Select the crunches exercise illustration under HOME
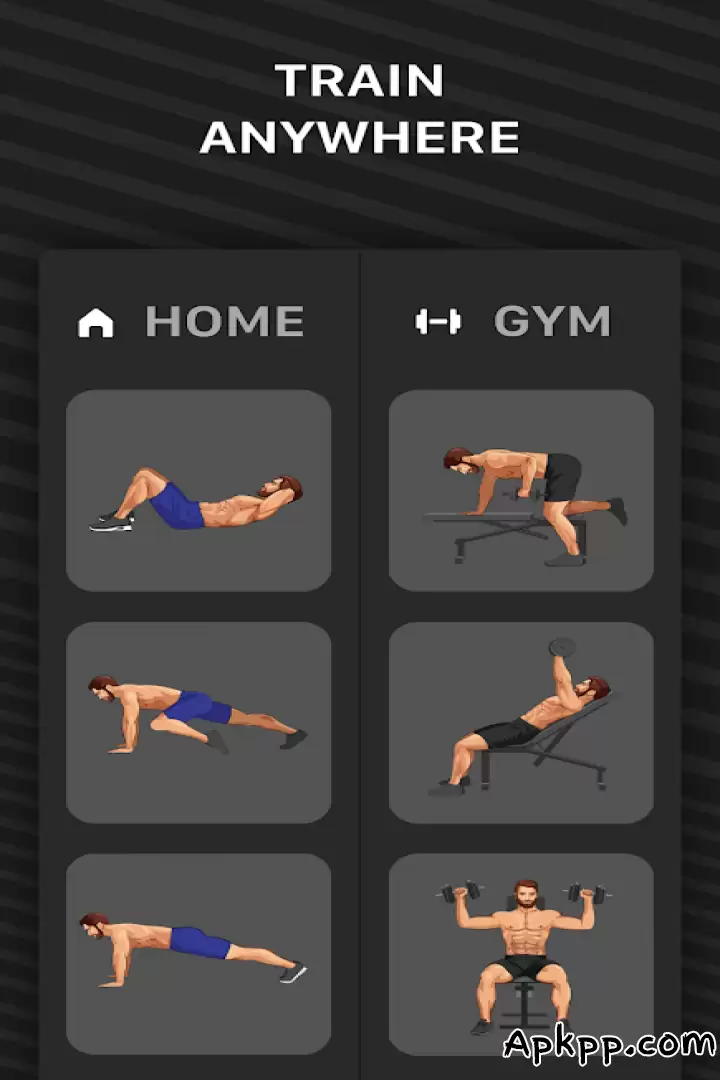720x1080 pixels. click(199, 490)
